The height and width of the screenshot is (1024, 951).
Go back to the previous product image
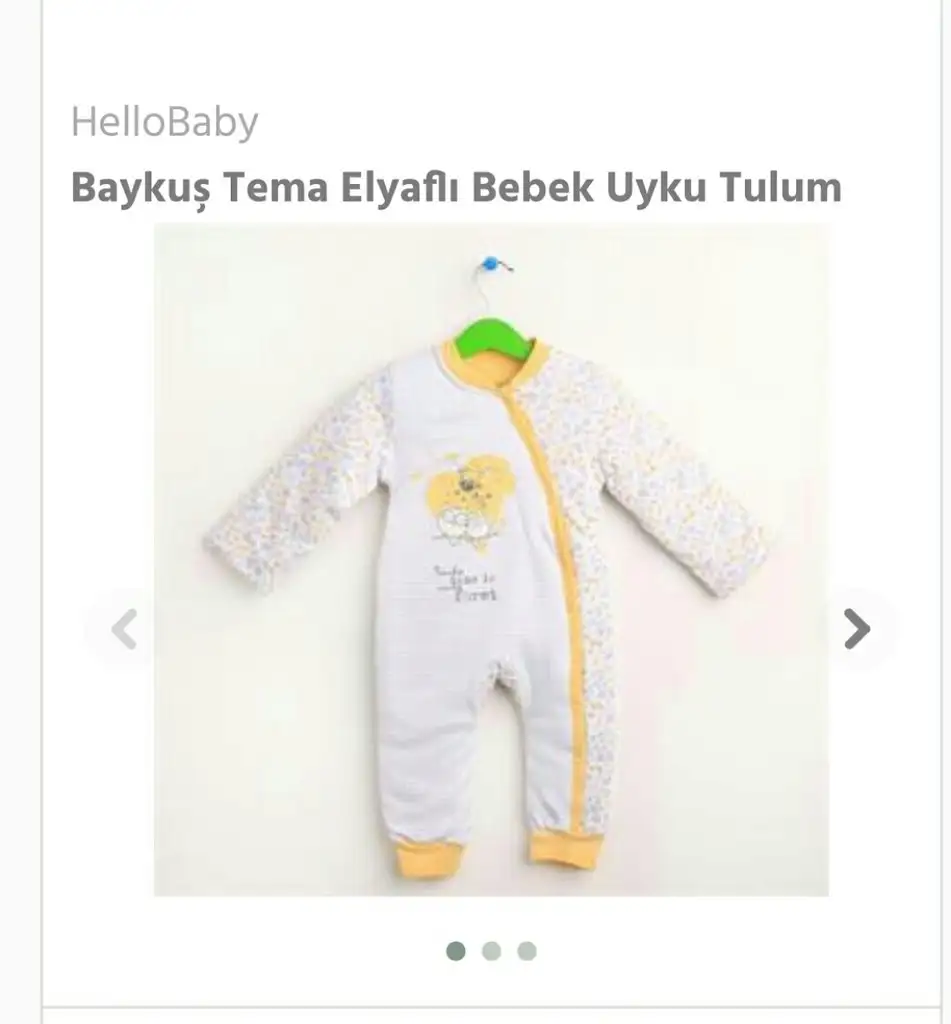tap(124, 629)
